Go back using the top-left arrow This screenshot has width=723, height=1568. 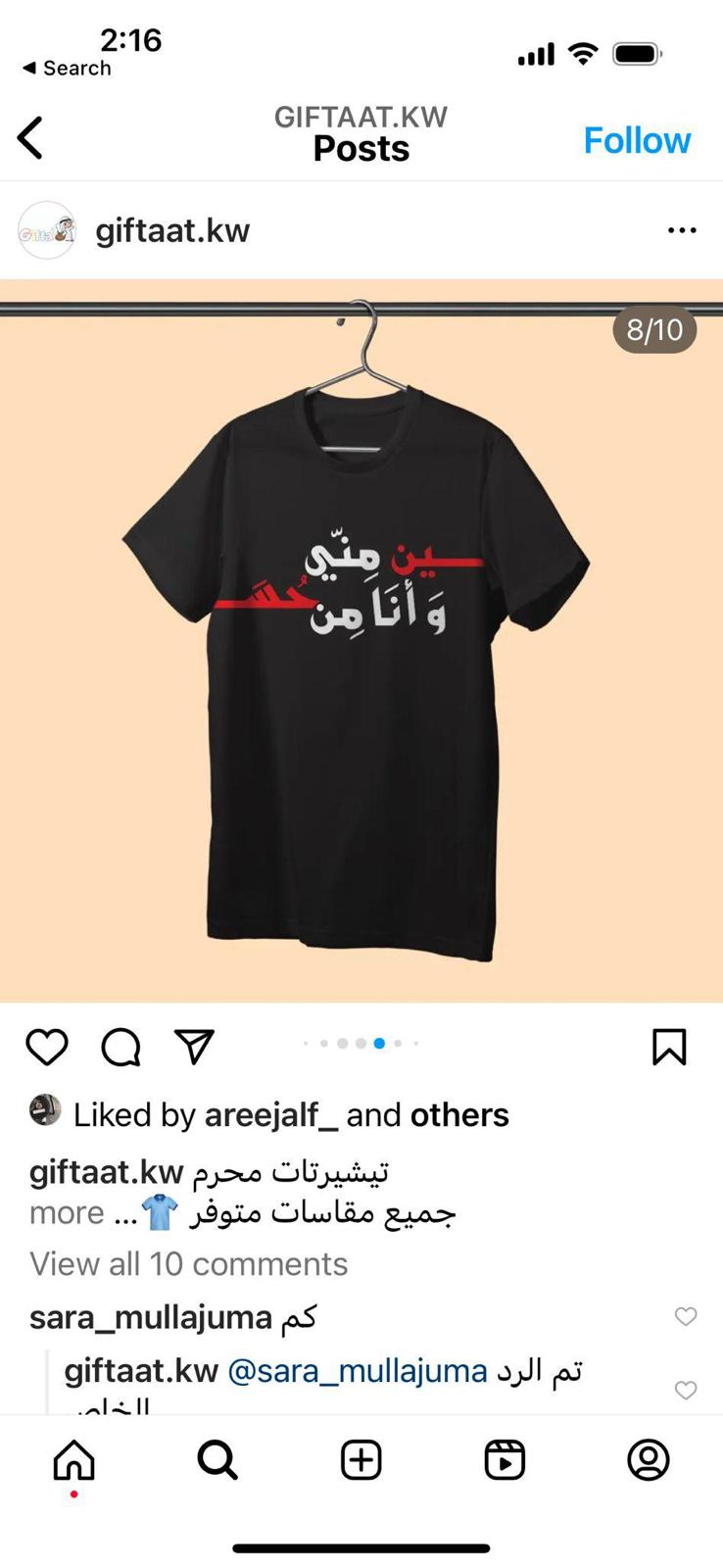(x=30, y=138)
